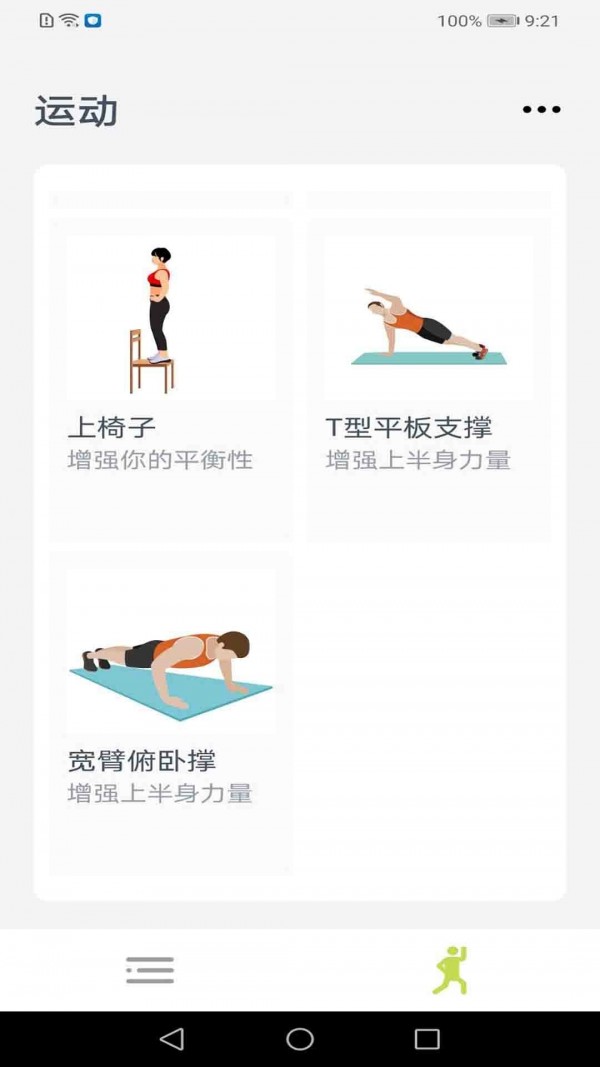The height and width of the screenshot is (1067, 600).
Task: Go back using the system back button
Action: 172,1039
